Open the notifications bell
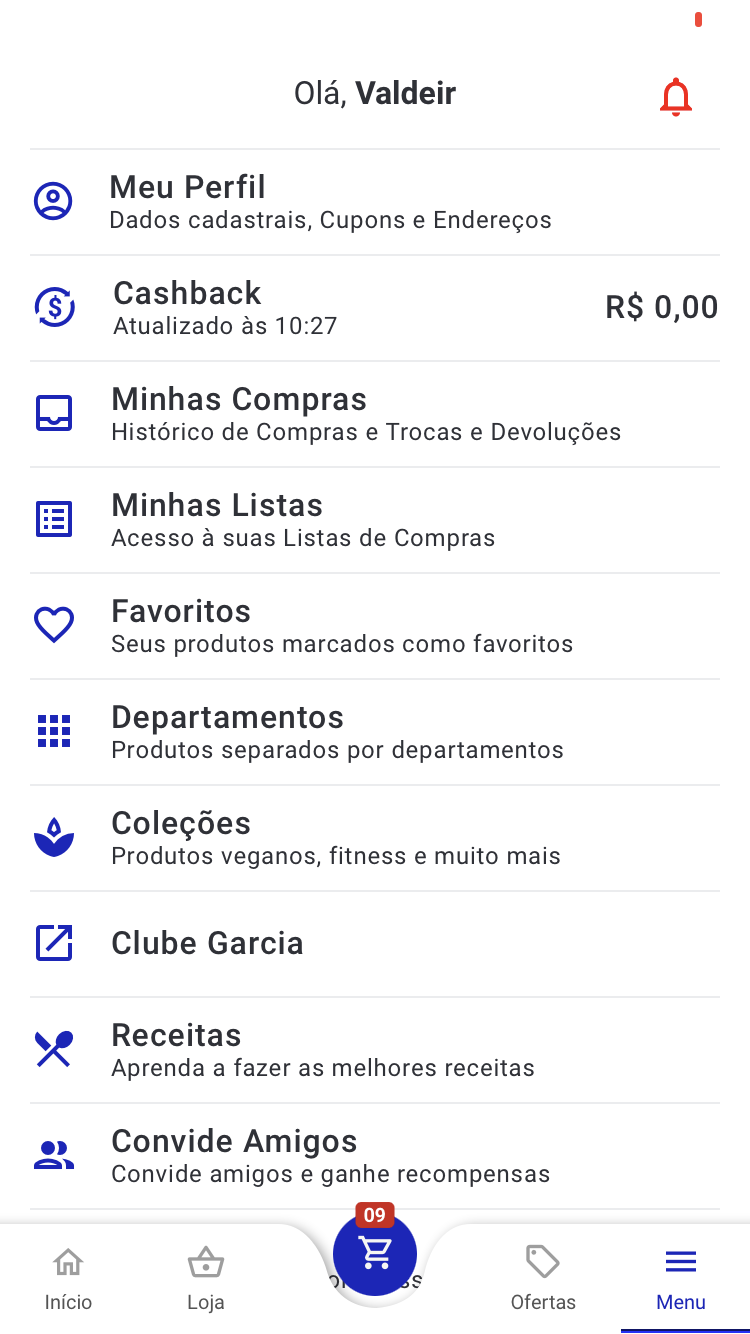750x1334 pixels. pos(676,97)
